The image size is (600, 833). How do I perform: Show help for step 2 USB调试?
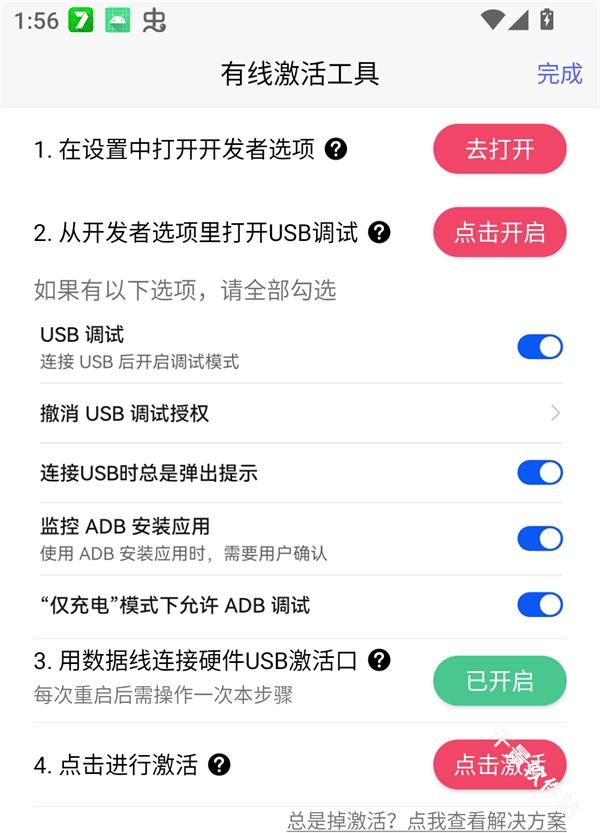pyautogui.click(x=379, y=233)
